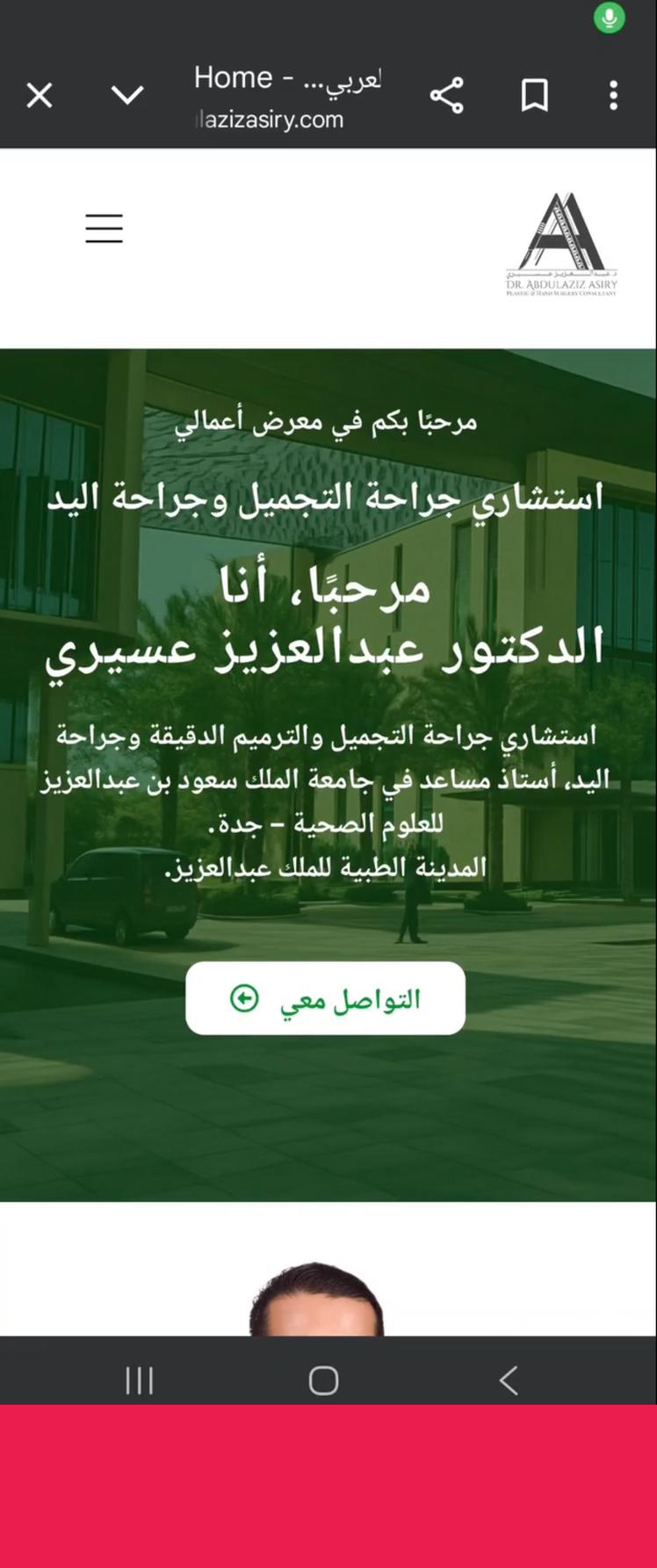Screen dimensions: 657x1568
Task: Tap the التواصل معي contact button
Action: click(325, 998)
